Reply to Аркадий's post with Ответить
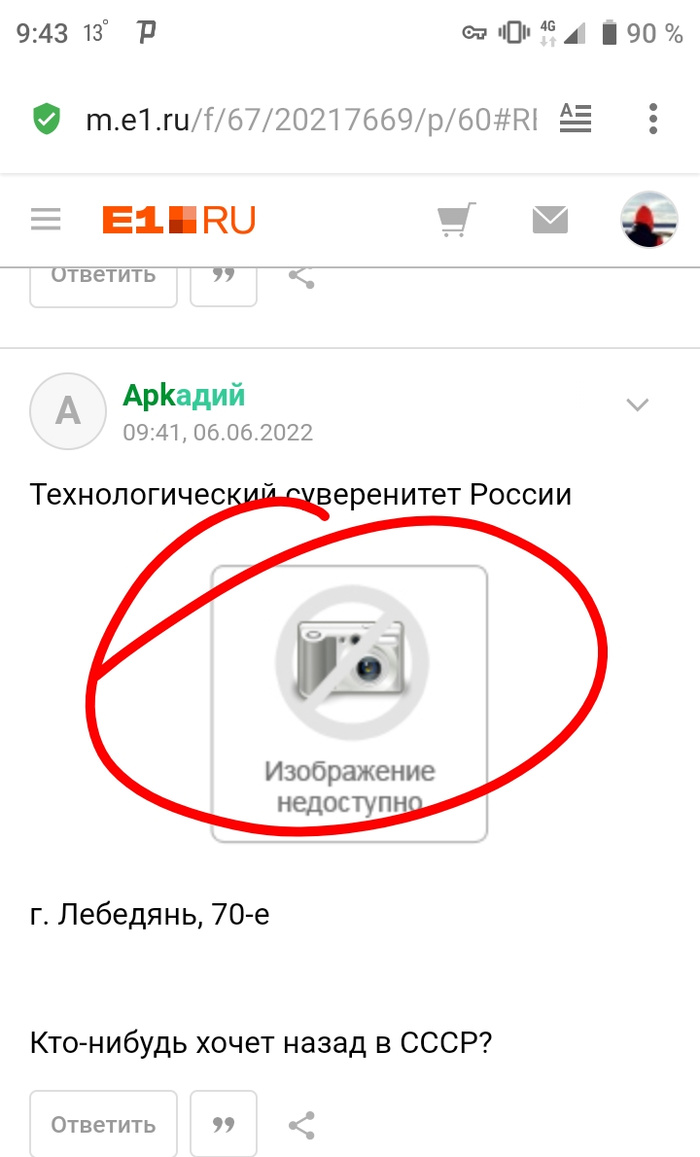 coord(103,1124)
